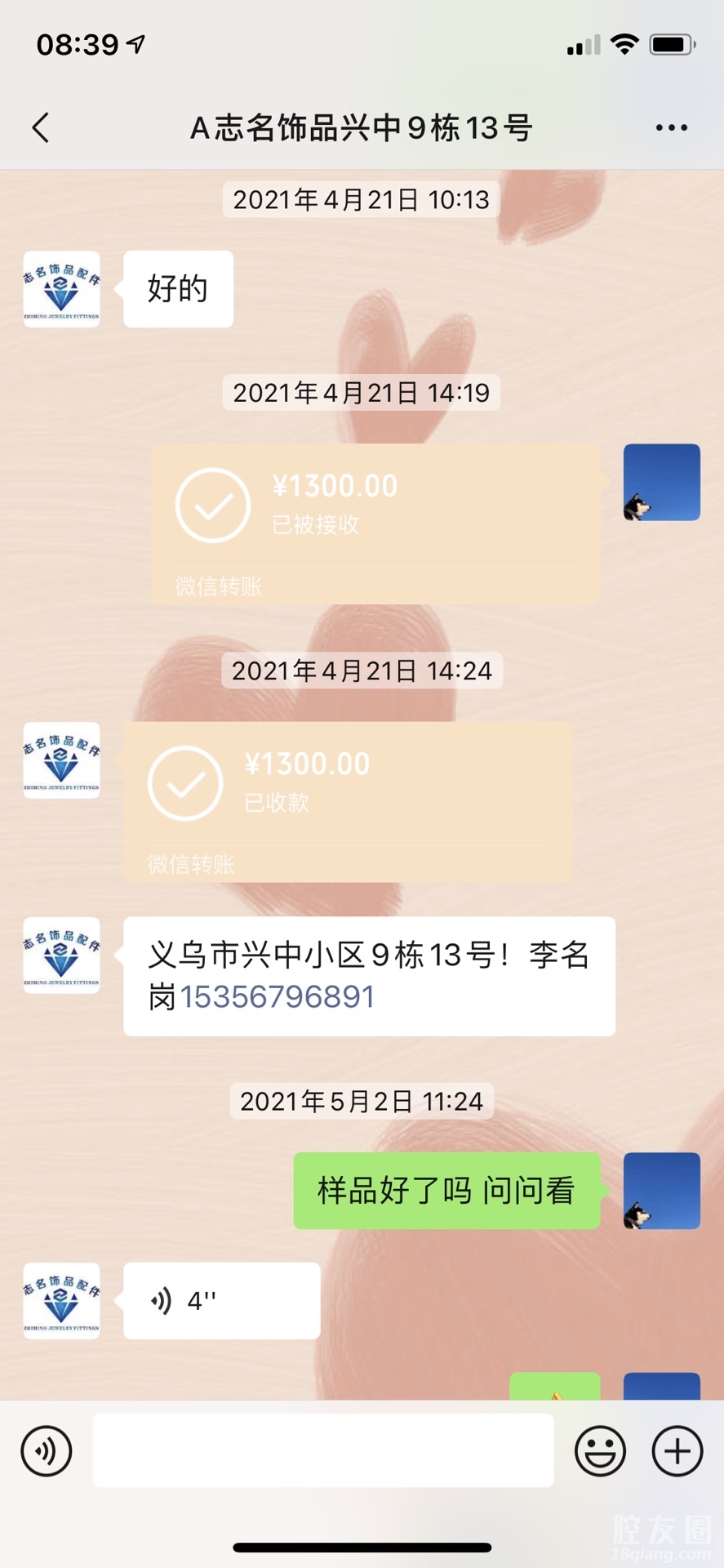Tap the phone number 15356796891

point(278,997)
